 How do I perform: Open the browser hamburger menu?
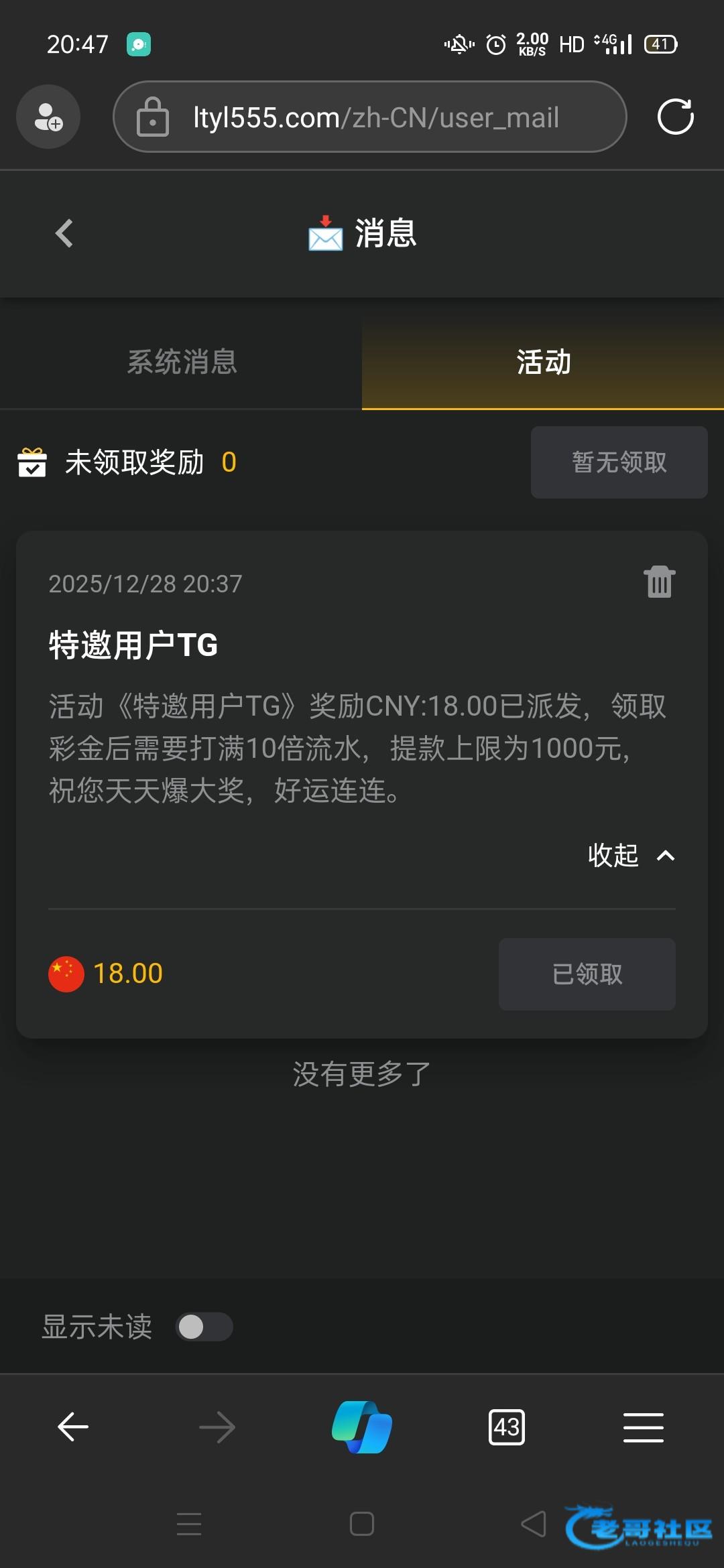pyautogui.click(x=643, y=1427)
